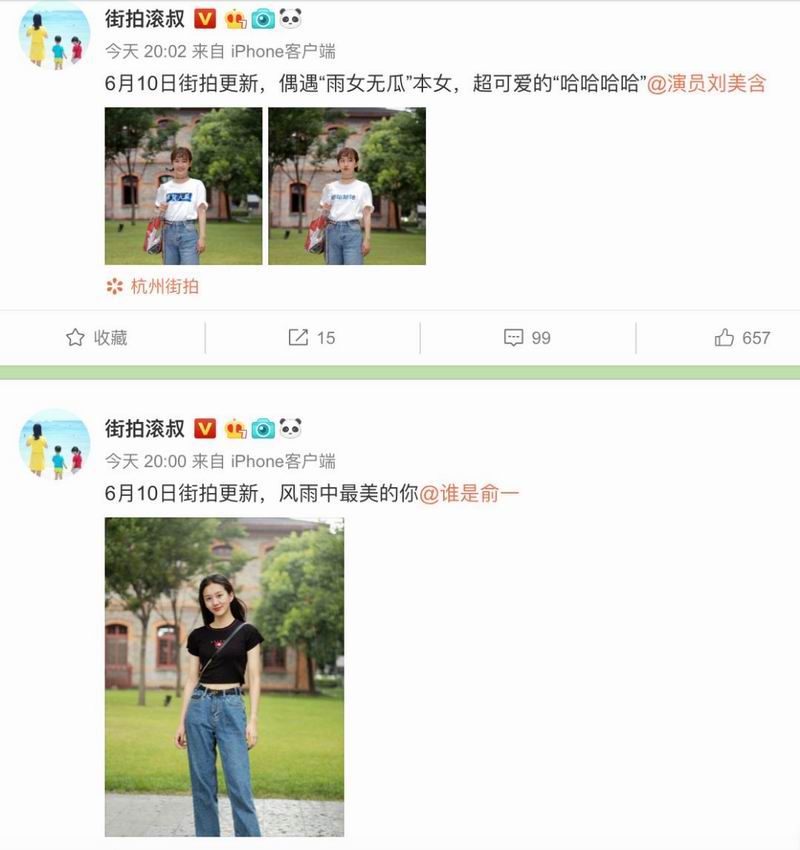
Task: View the full photo in the 20:00 post
Action: pos(224,676)
